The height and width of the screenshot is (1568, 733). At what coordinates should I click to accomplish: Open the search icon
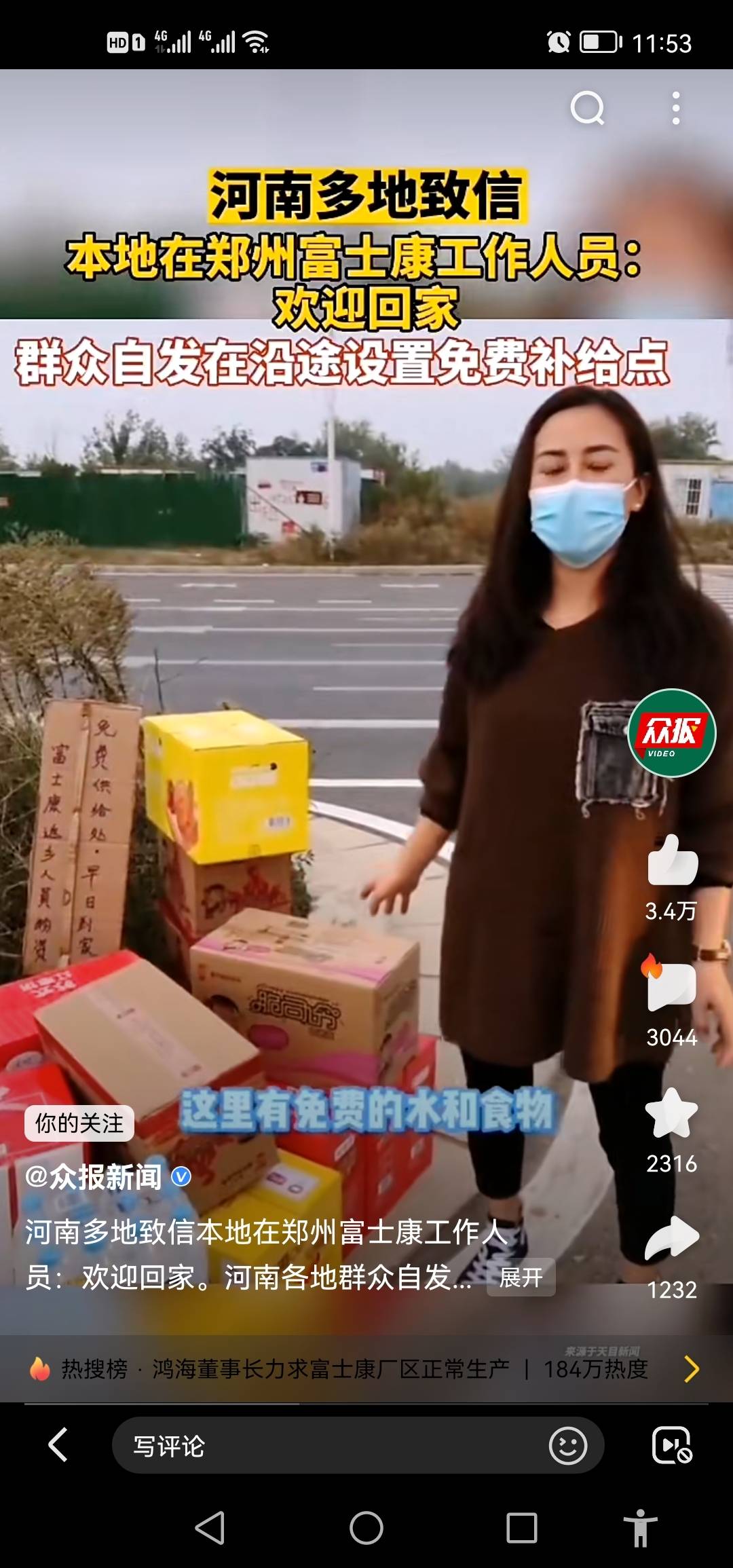tap(587, 108)
